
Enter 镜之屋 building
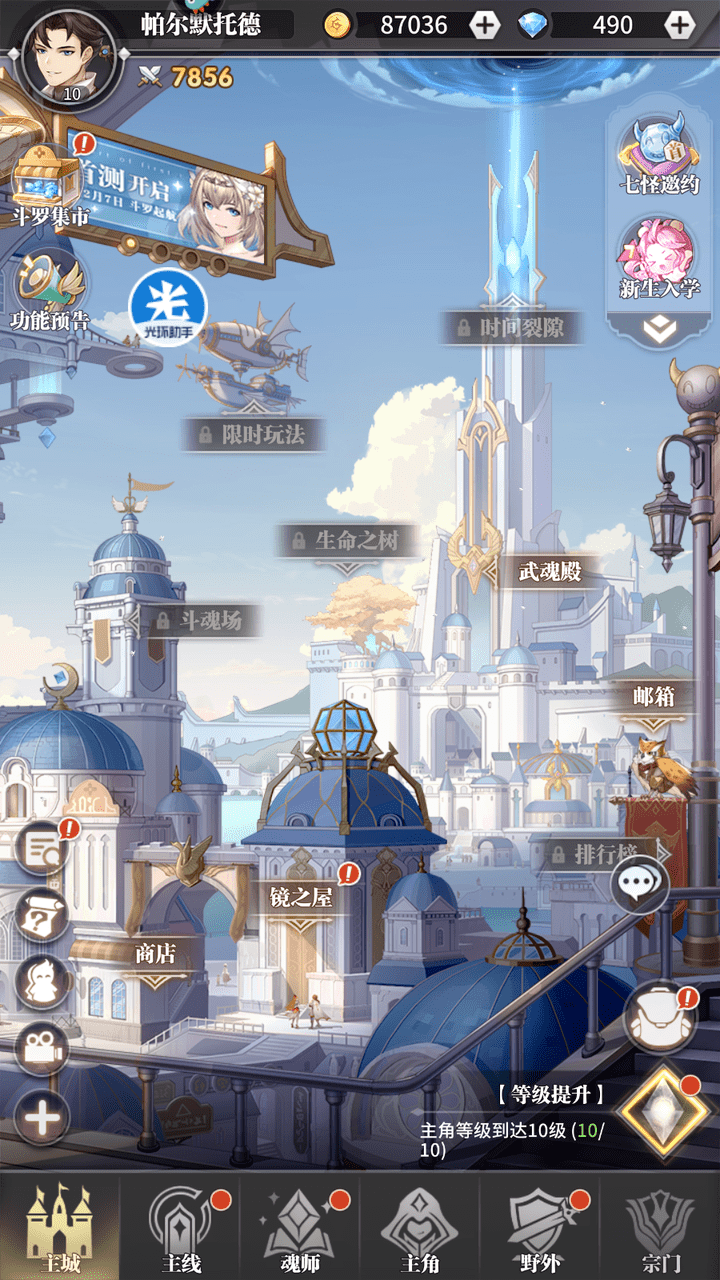301,897
